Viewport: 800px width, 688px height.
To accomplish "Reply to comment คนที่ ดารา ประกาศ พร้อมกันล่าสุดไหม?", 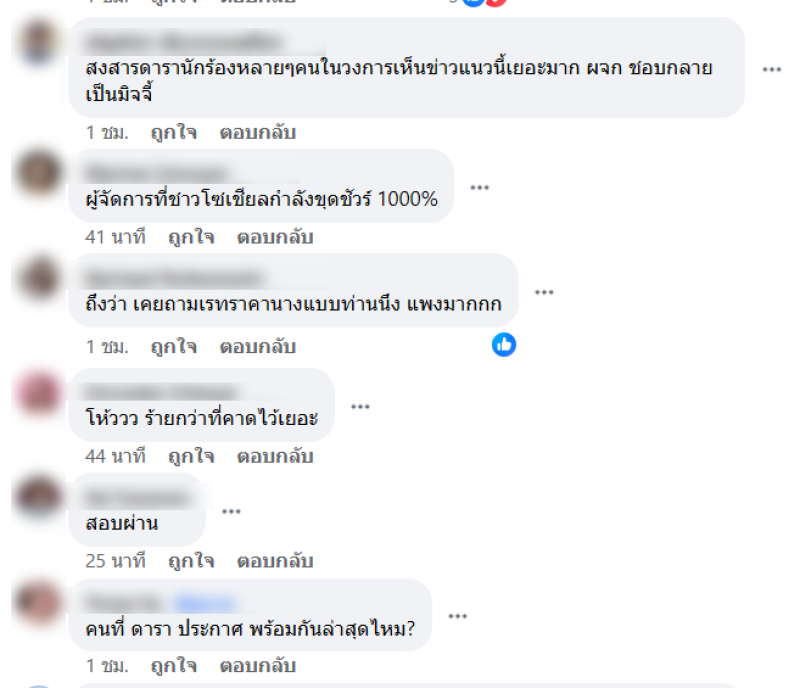I will [258, 664].
